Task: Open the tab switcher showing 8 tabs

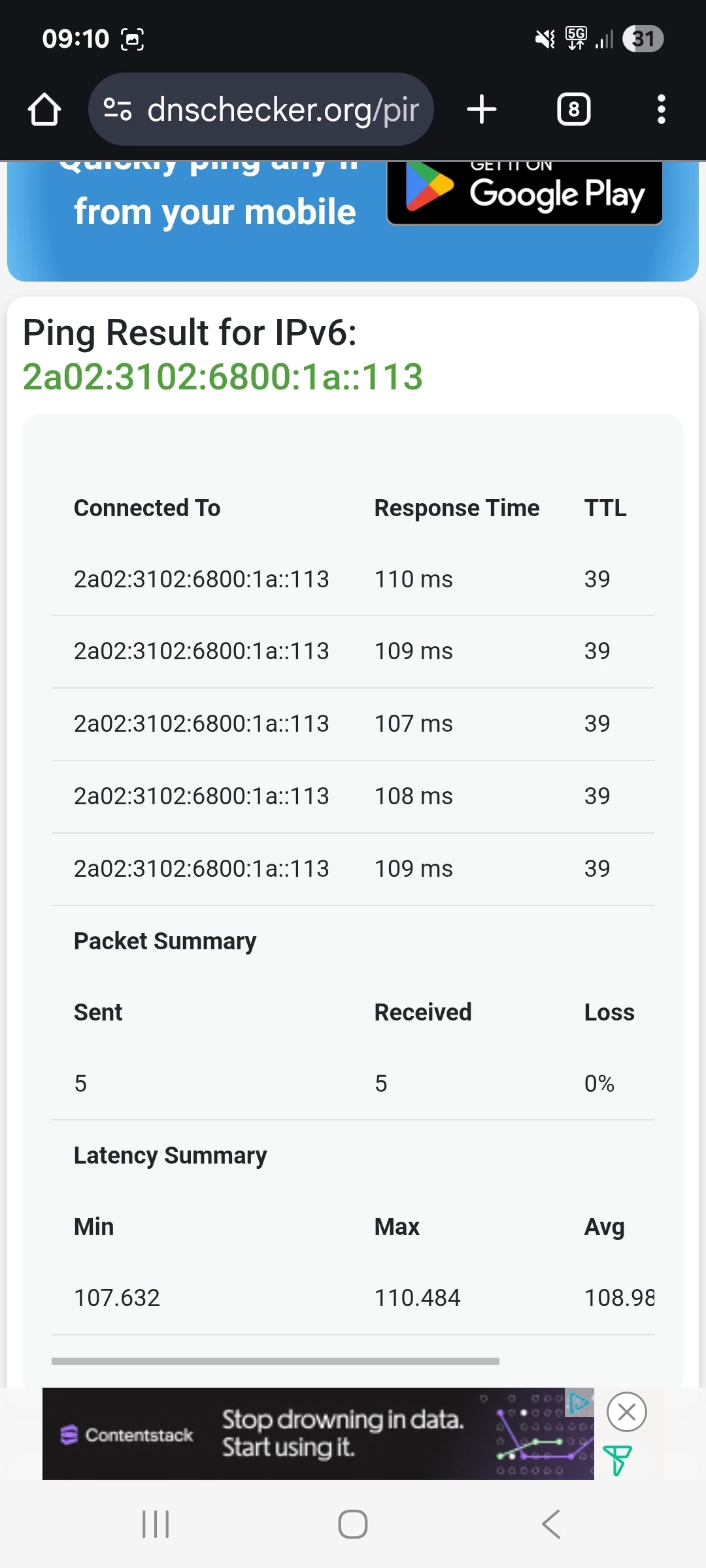Action: pyautogui.click(x=573, y=109)
